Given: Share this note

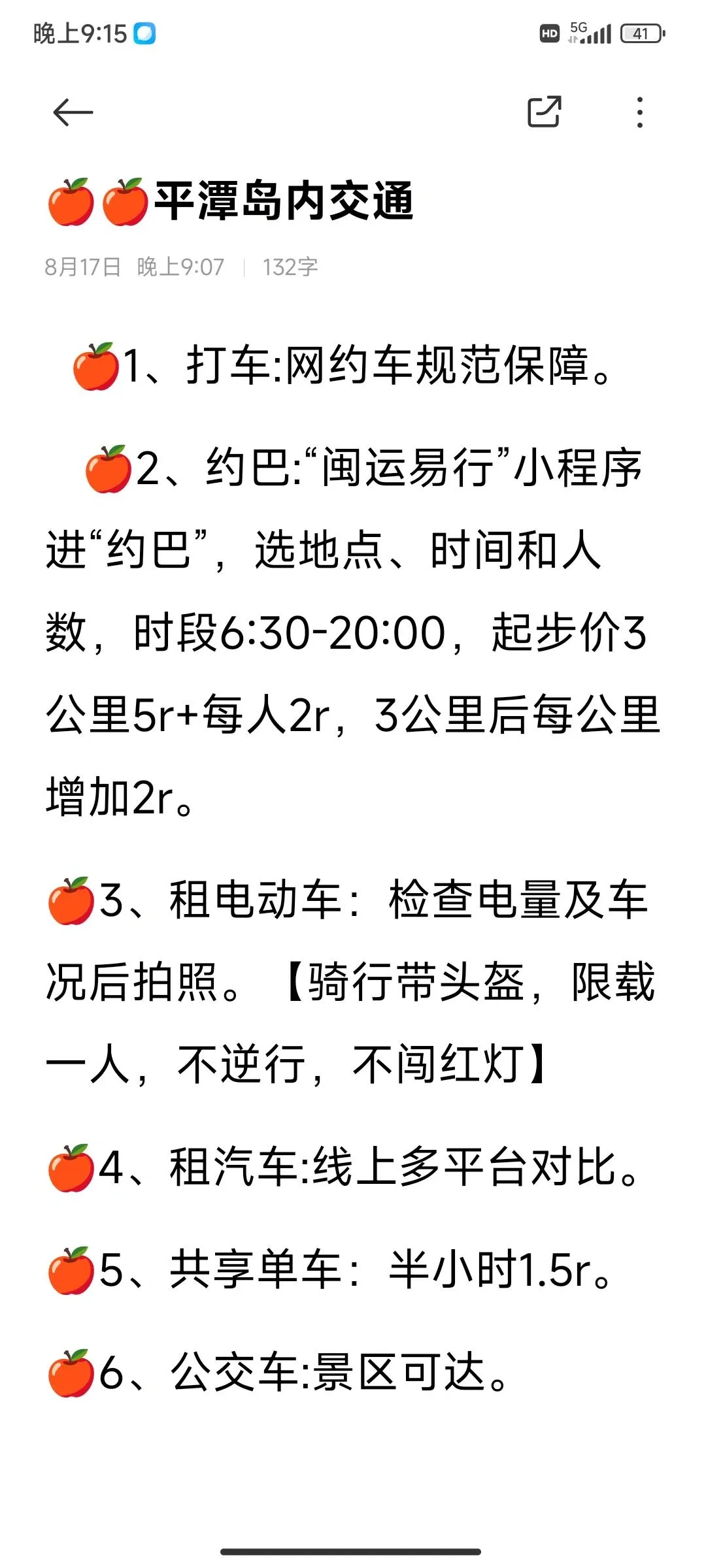Looking at the screenshot, I should coord(544,112).
